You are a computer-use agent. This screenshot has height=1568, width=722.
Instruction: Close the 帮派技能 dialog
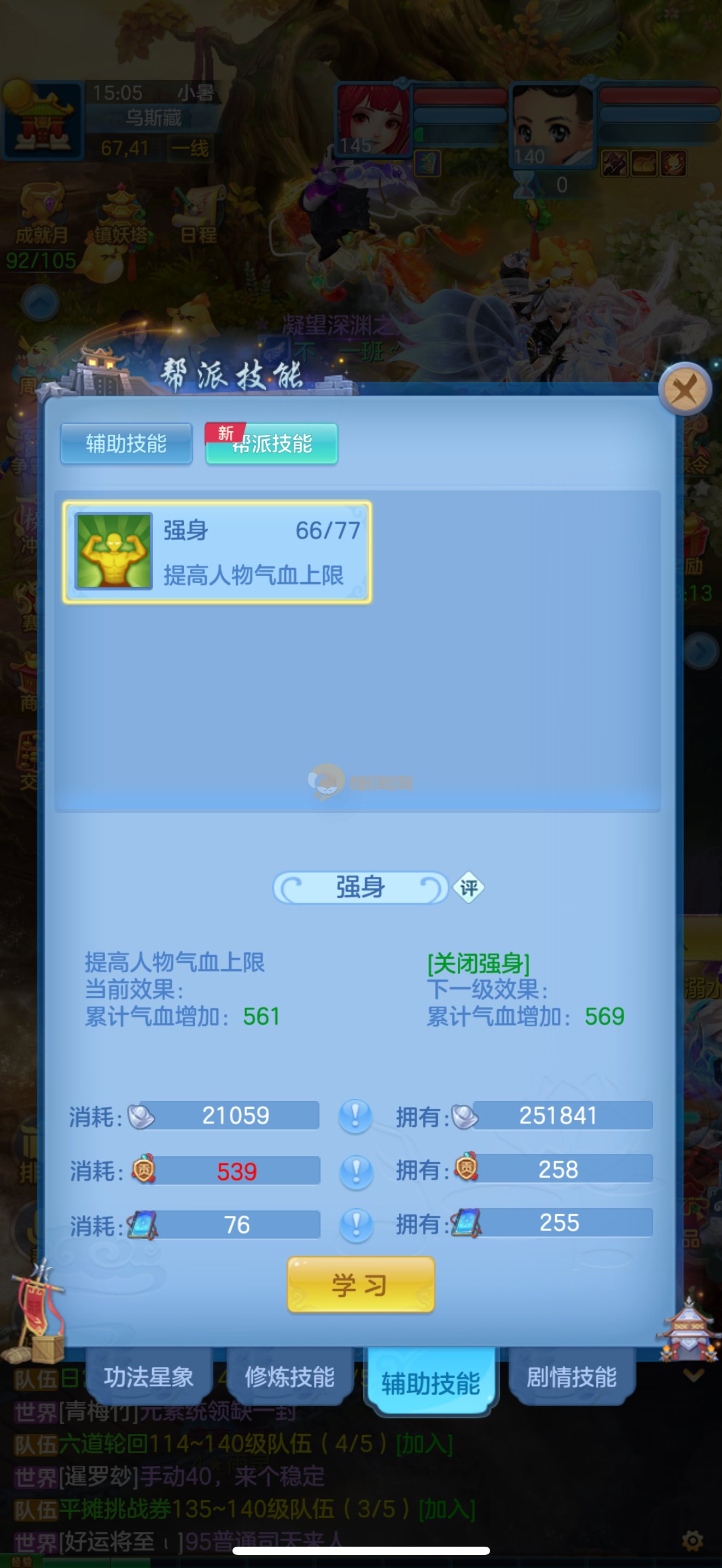[x=685, y=389]
